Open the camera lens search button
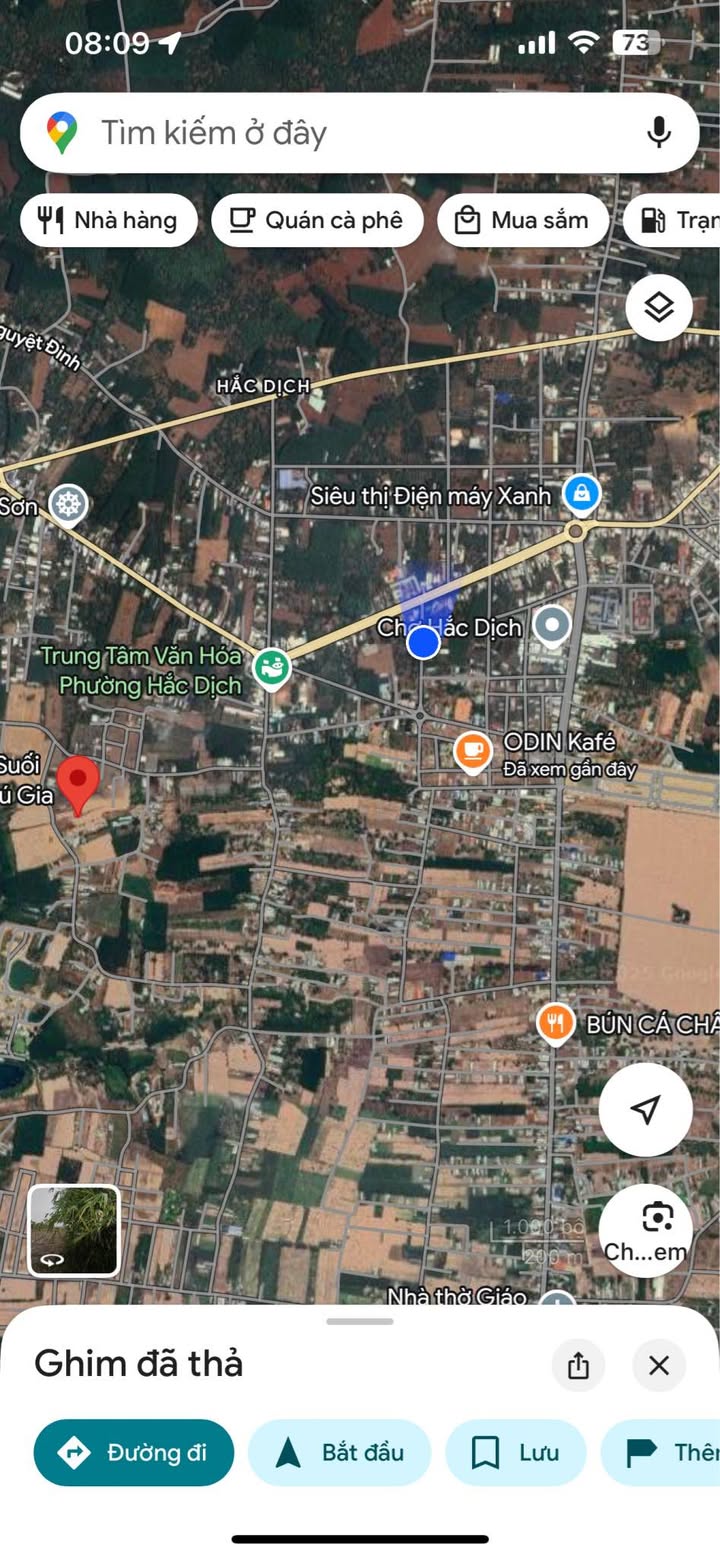 click(646, 1229)
